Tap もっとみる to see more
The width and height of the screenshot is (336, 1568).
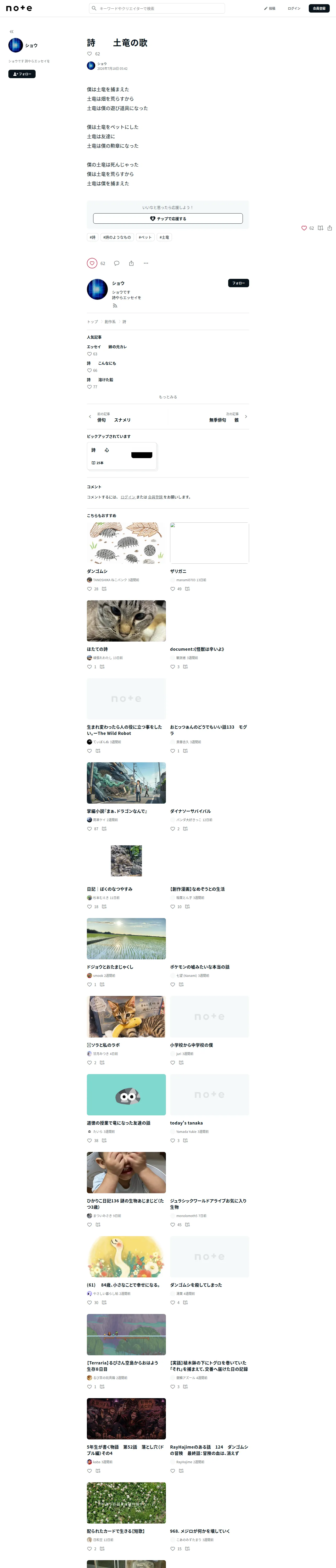click(168, 397)
